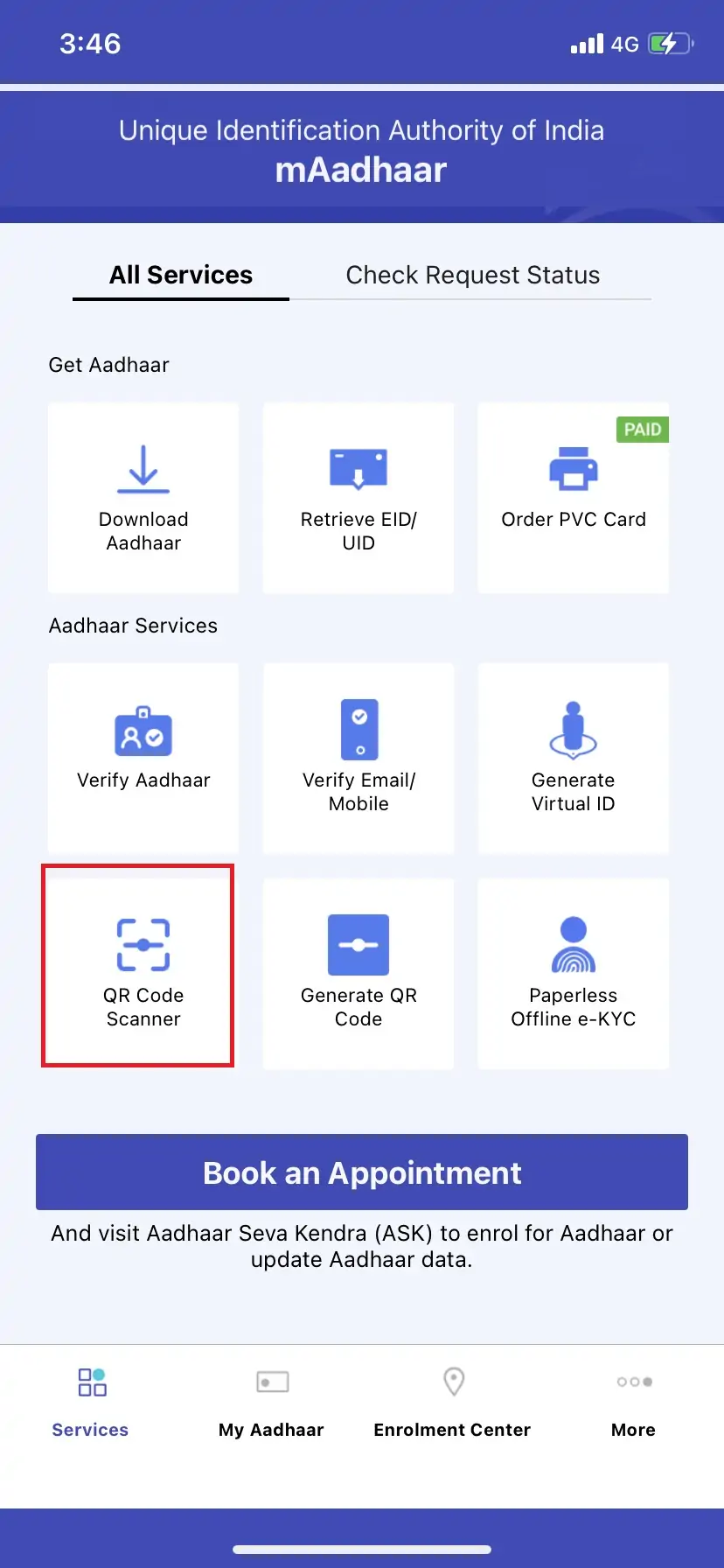This screenshot has height=1568, width=724.
Task: Open Retrieve EID/UID service
Action: click(359, 498)
